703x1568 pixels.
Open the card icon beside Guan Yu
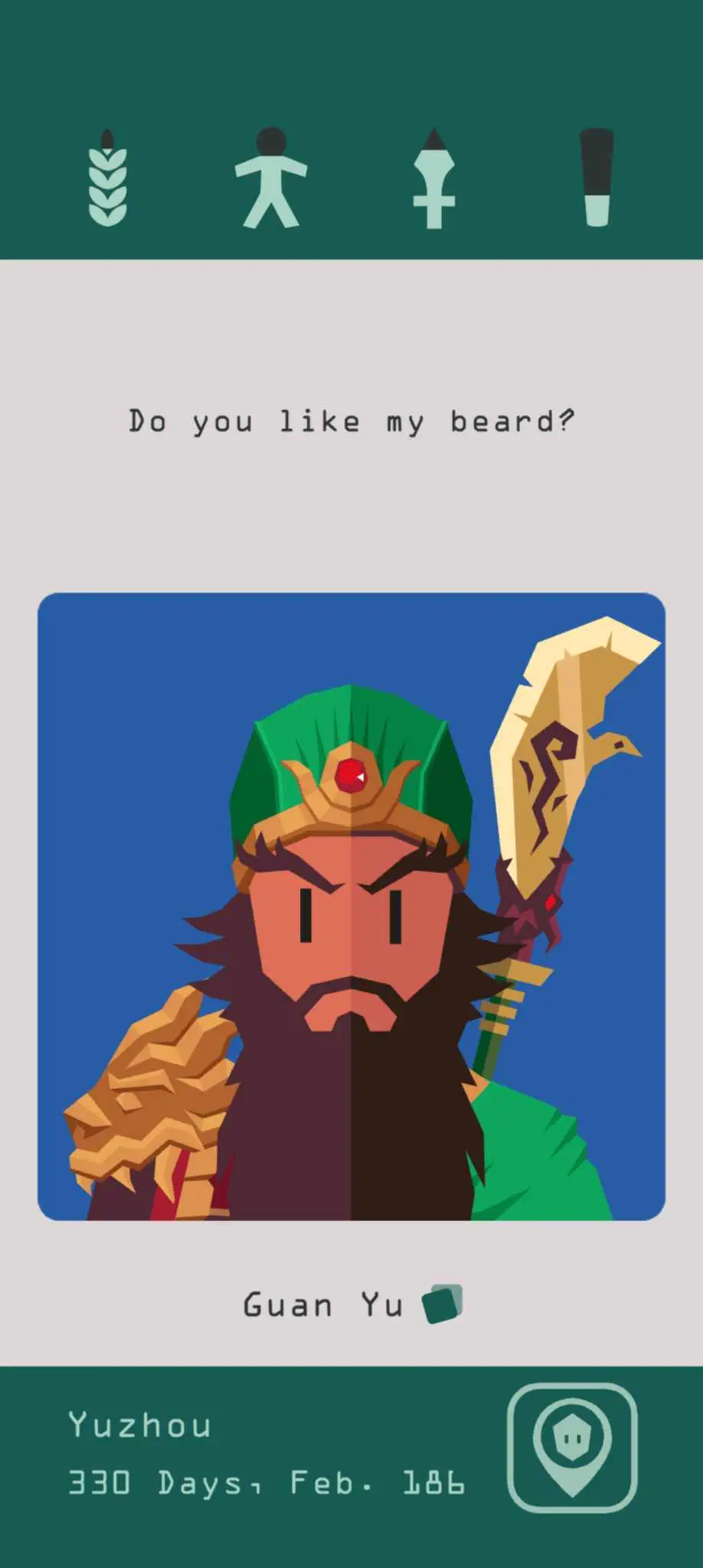pos(443,1304)
